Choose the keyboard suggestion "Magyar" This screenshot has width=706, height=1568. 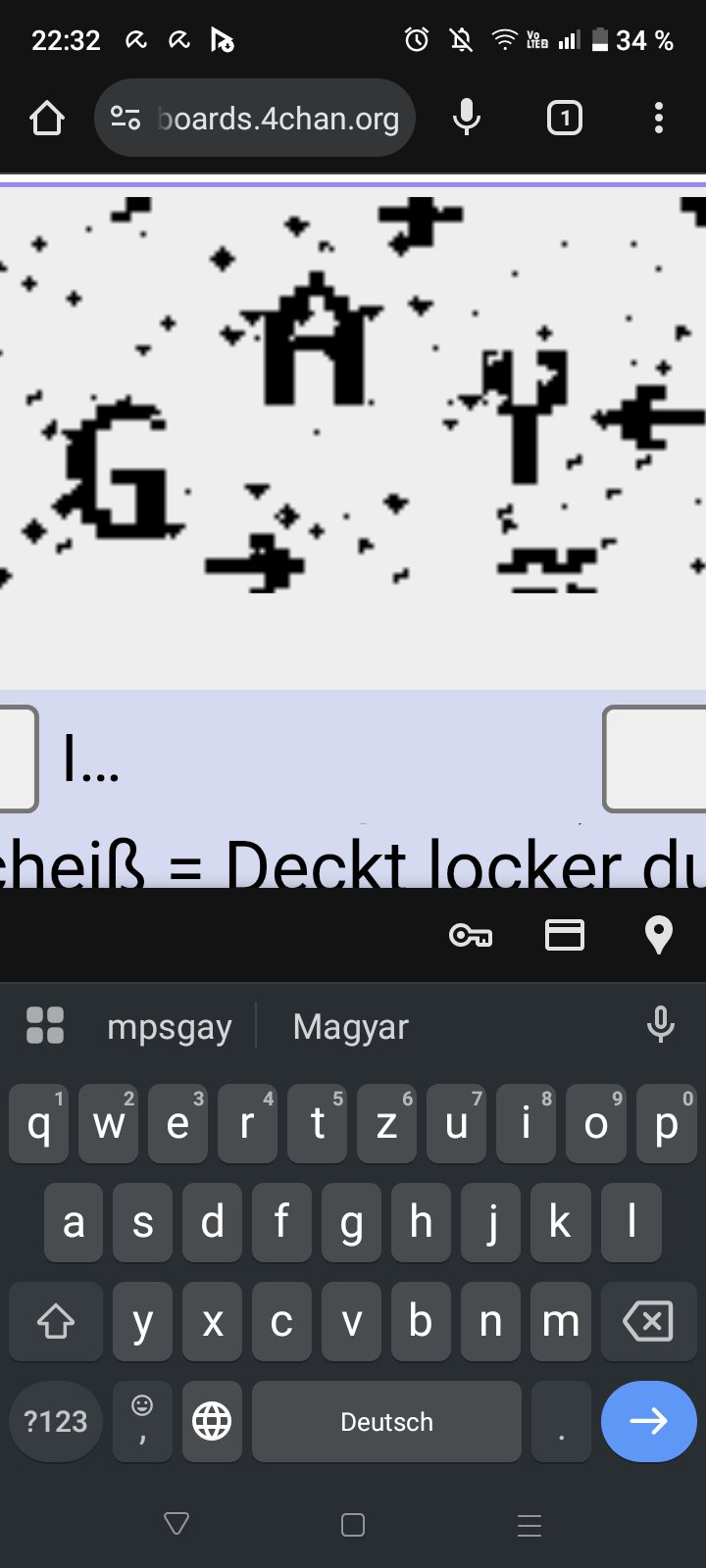(350, 1026)
